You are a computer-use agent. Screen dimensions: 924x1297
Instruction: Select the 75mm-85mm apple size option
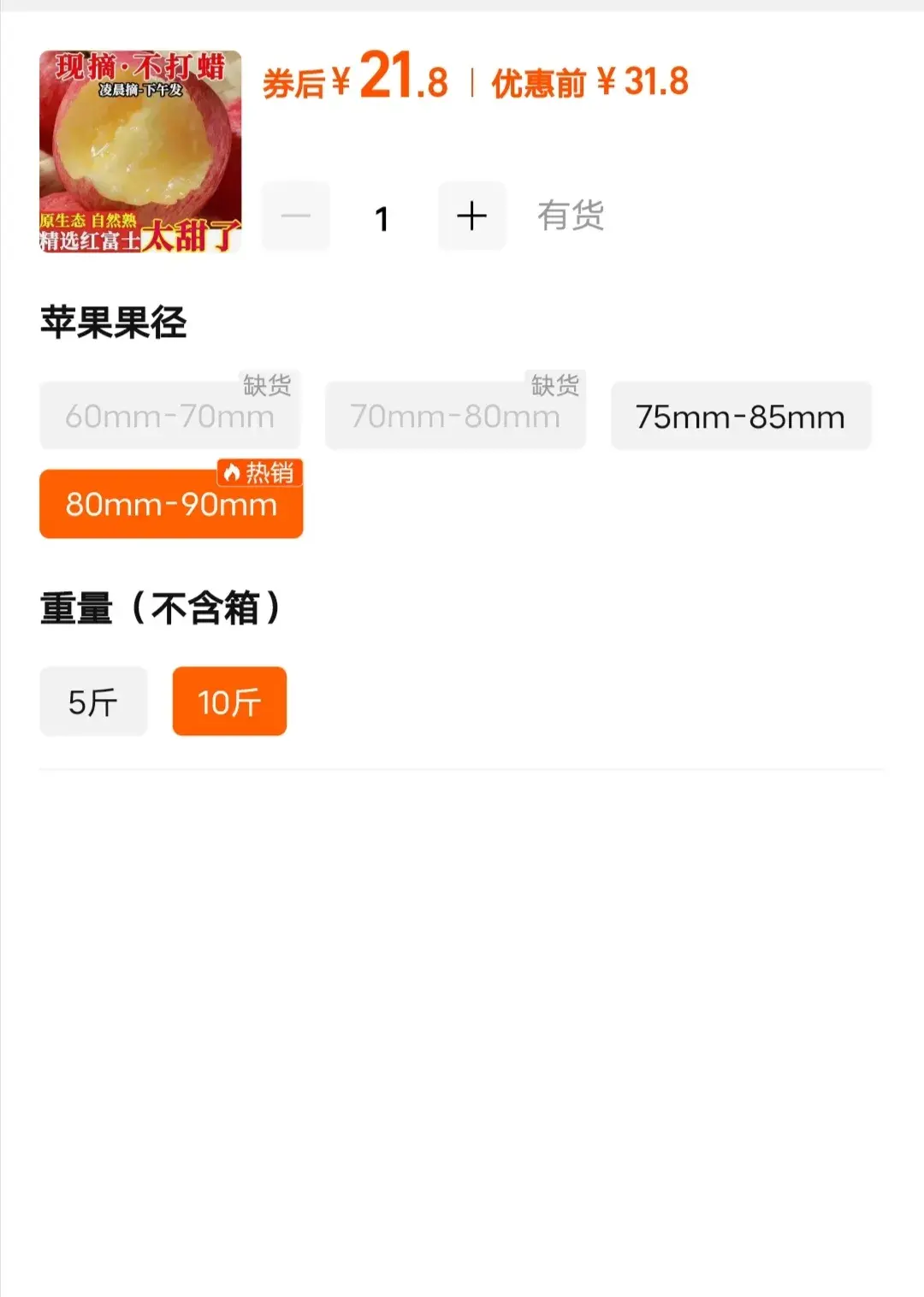(x=741, y=417)
